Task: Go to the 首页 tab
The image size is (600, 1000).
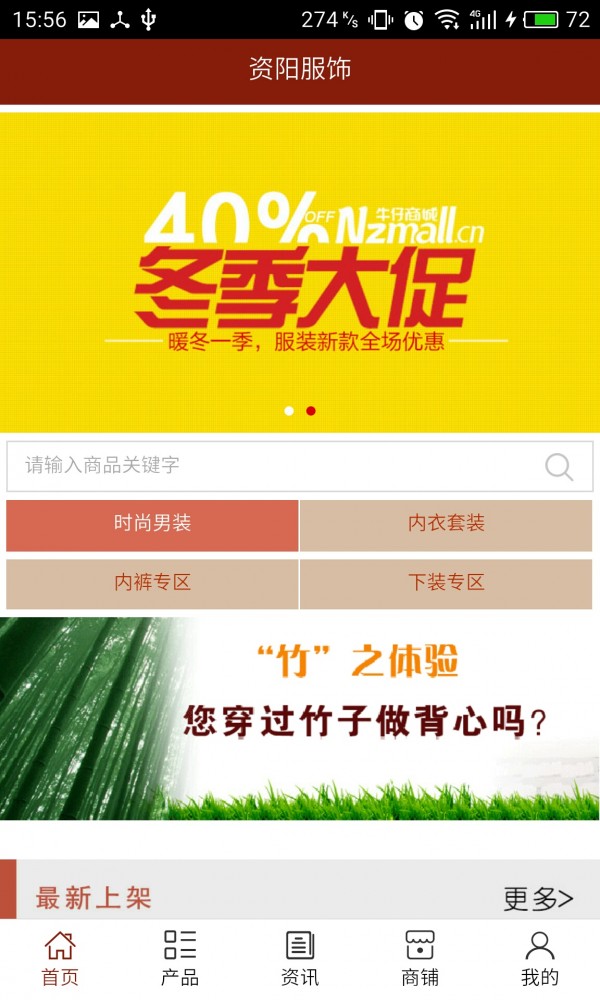Action: 60,958
